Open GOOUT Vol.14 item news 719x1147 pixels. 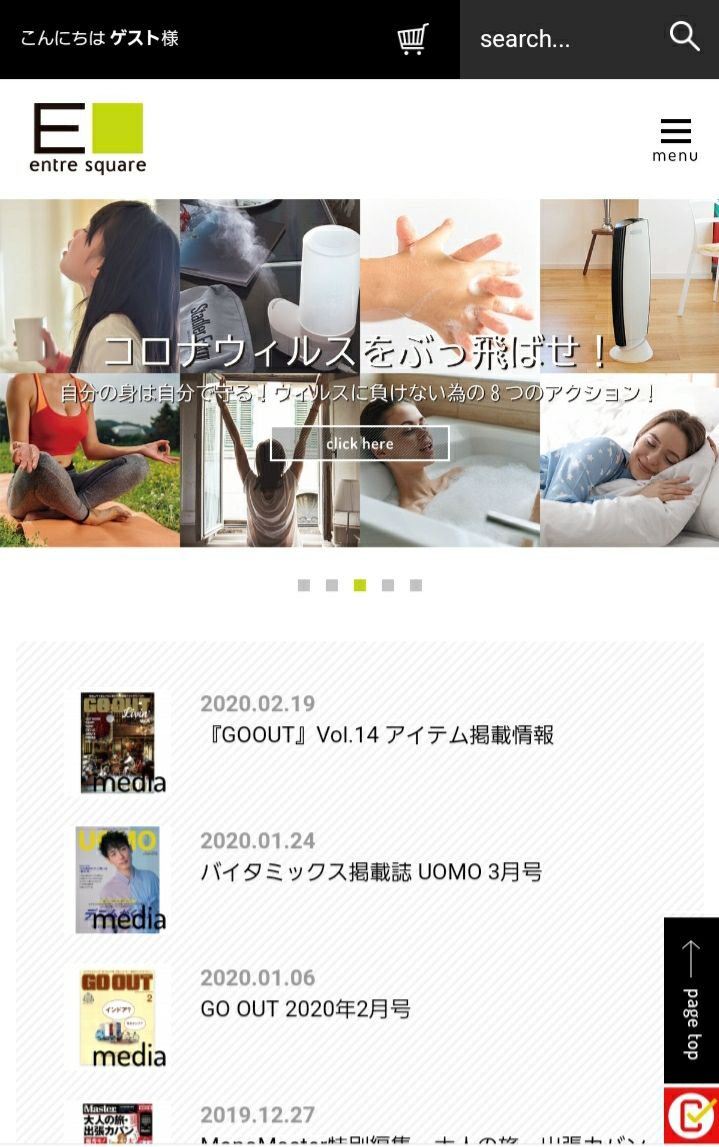tap(377, 735)
